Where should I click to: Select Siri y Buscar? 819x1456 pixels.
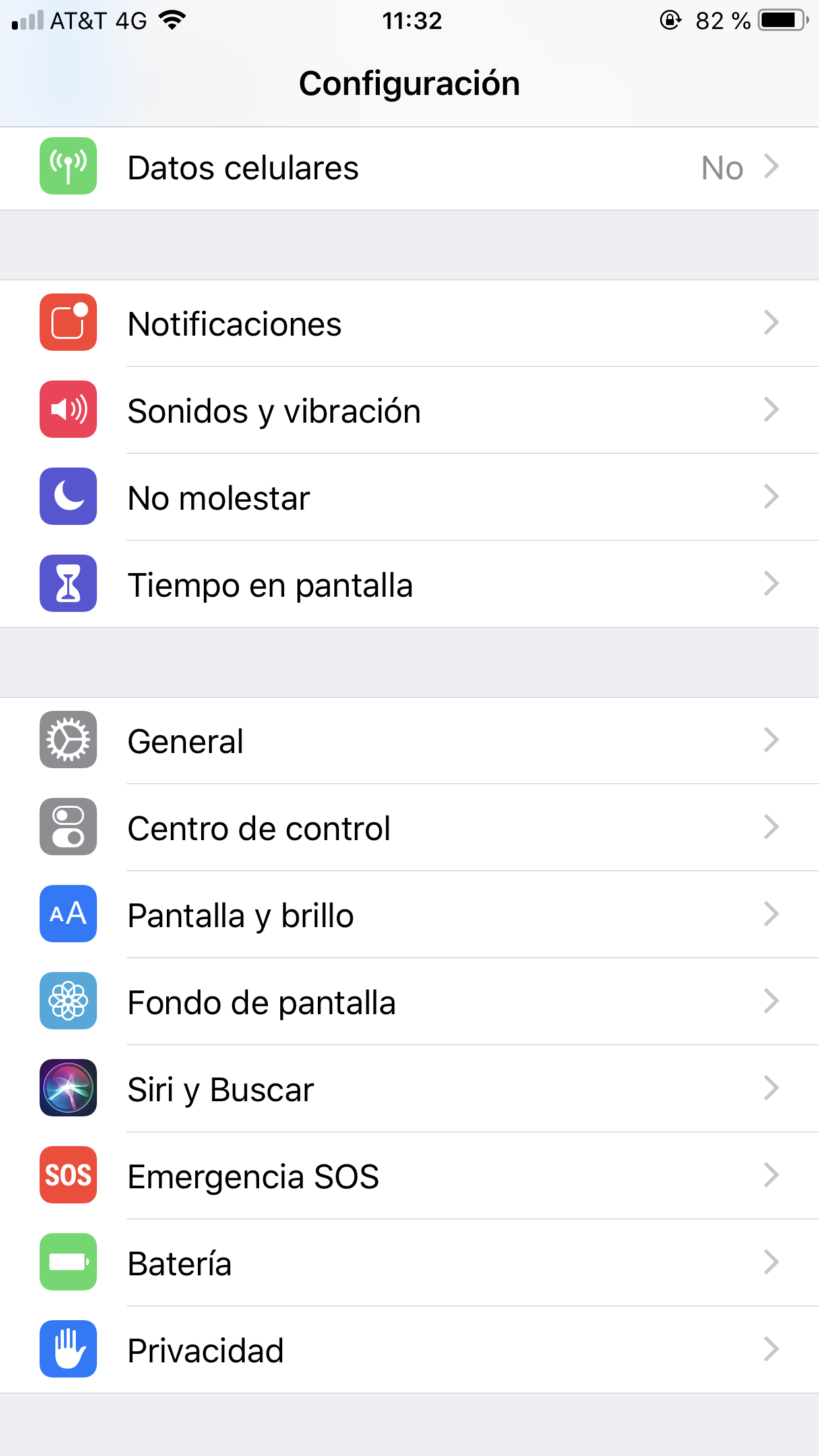click(x=409, y=1089)
